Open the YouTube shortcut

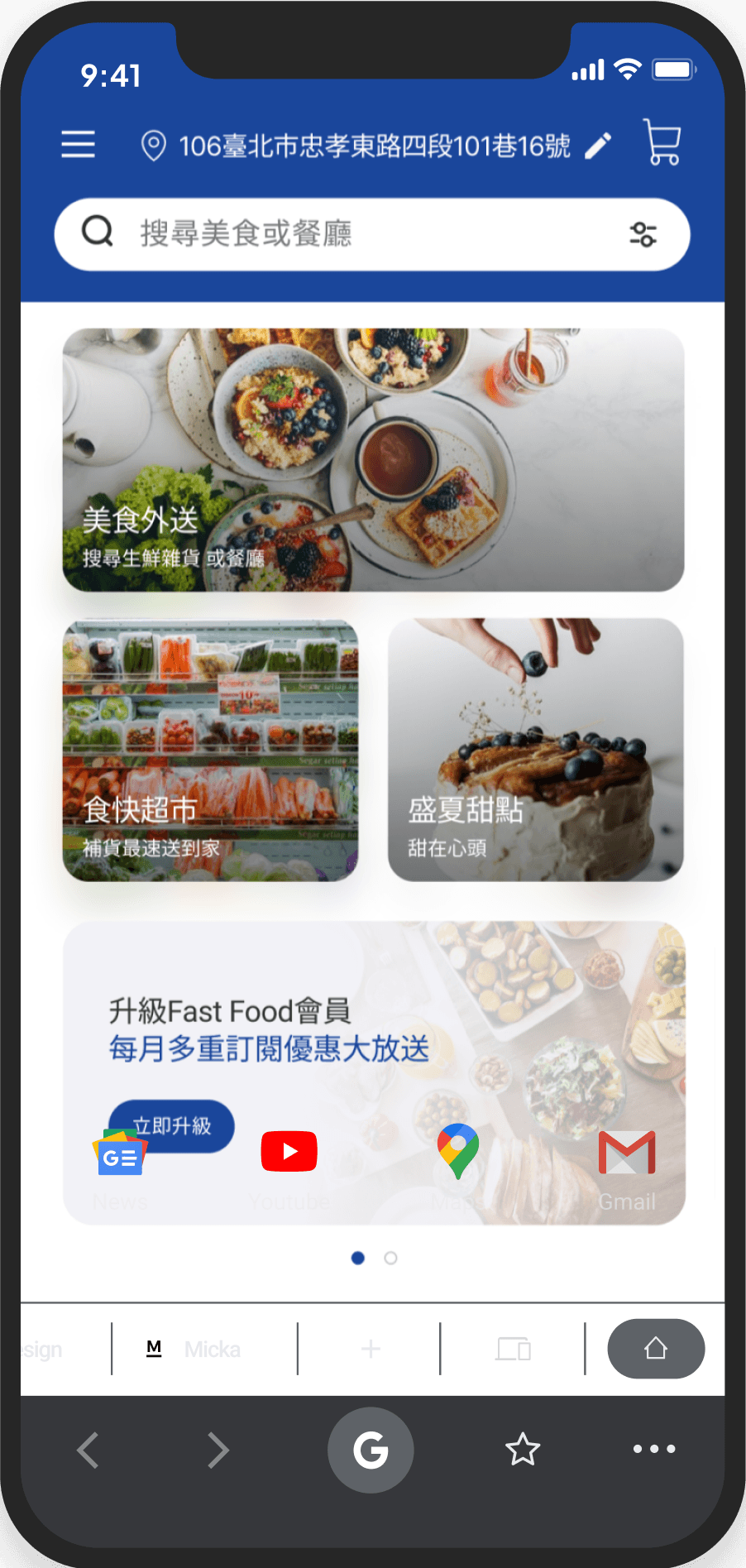(x=289, y=1151)
